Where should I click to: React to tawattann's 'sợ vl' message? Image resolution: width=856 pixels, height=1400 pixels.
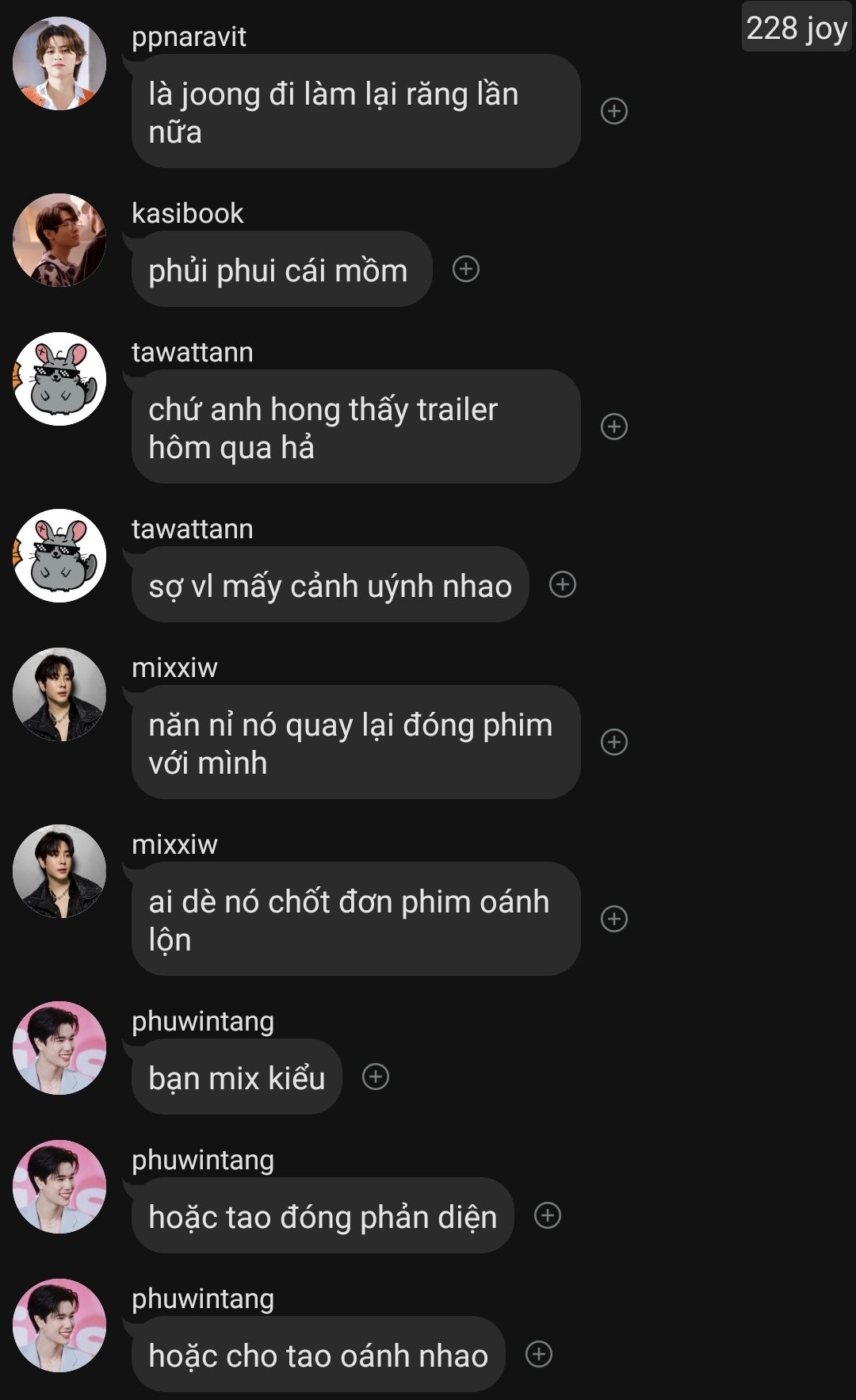point(563,585)
